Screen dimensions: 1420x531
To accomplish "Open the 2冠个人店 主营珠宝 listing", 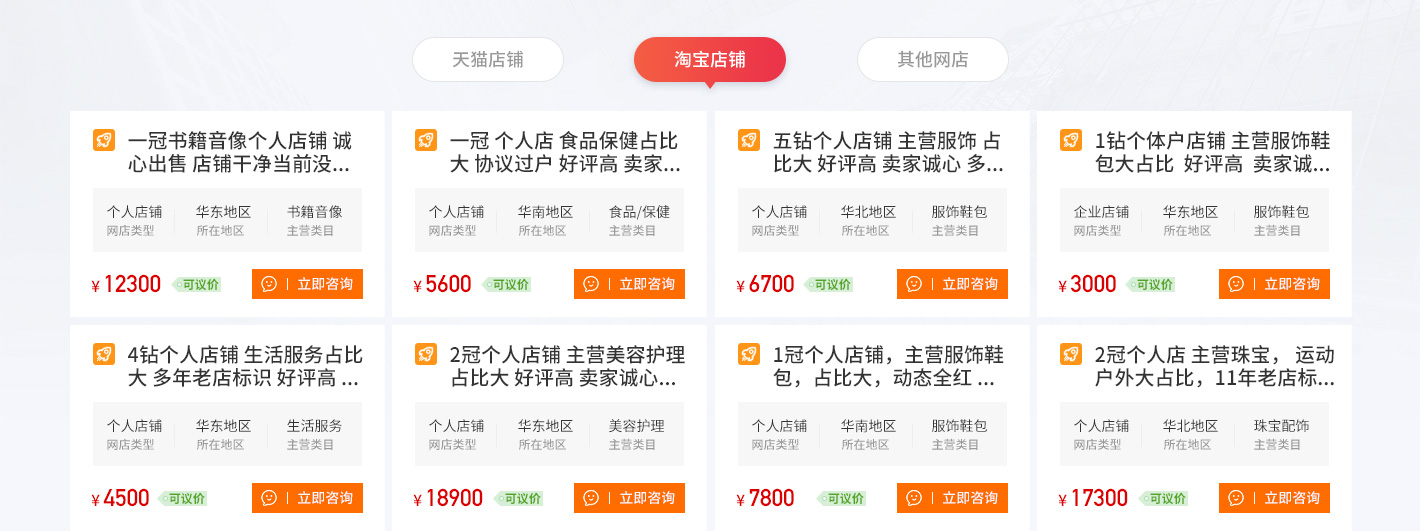I will point(1214,366).
